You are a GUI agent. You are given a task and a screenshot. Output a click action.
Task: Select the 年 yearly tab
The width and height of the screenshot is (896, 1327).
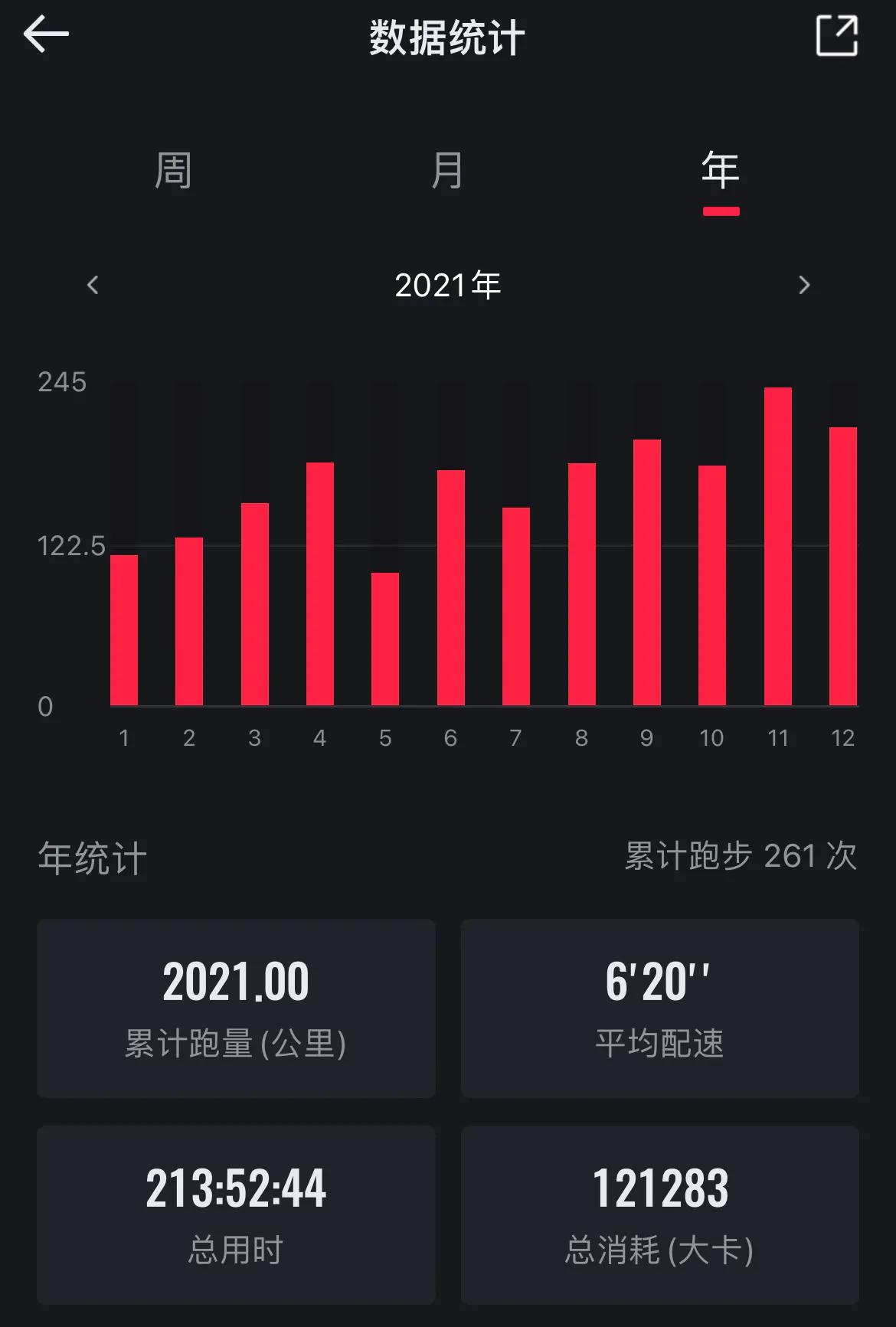(720, 172)
